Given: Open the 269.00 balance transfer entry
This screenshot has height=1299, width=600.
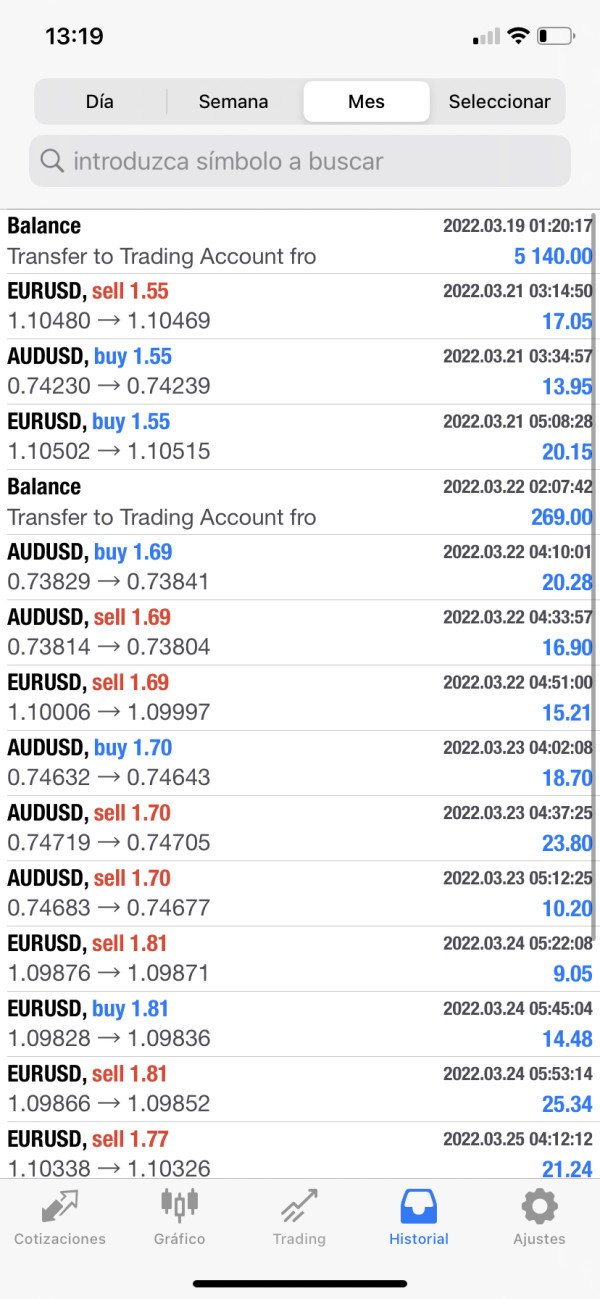Looking at the screenshot, I should click(x=300, y=502).
